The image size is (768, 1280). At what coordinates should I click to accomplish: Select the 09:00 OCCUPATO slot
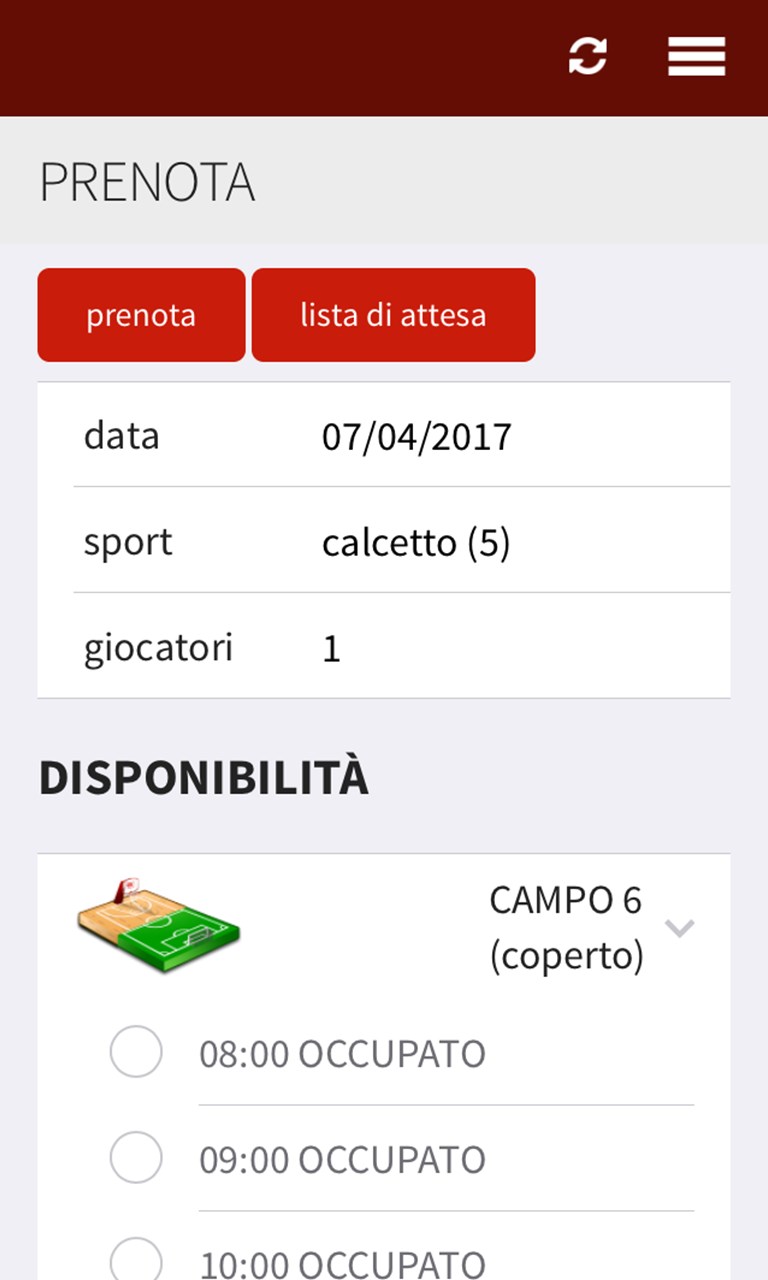[136, 1158]
